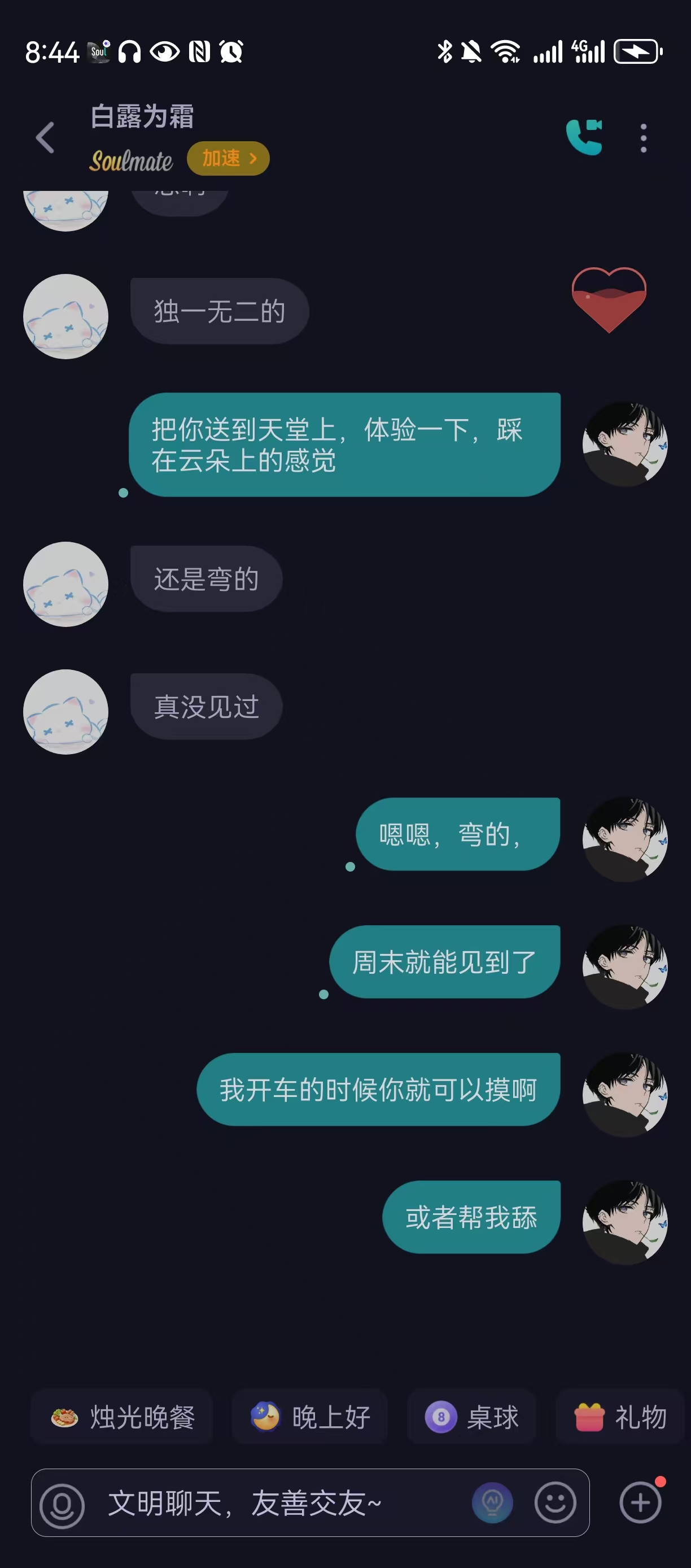
Task: Switch to voice input
Action: (62, 1505)
